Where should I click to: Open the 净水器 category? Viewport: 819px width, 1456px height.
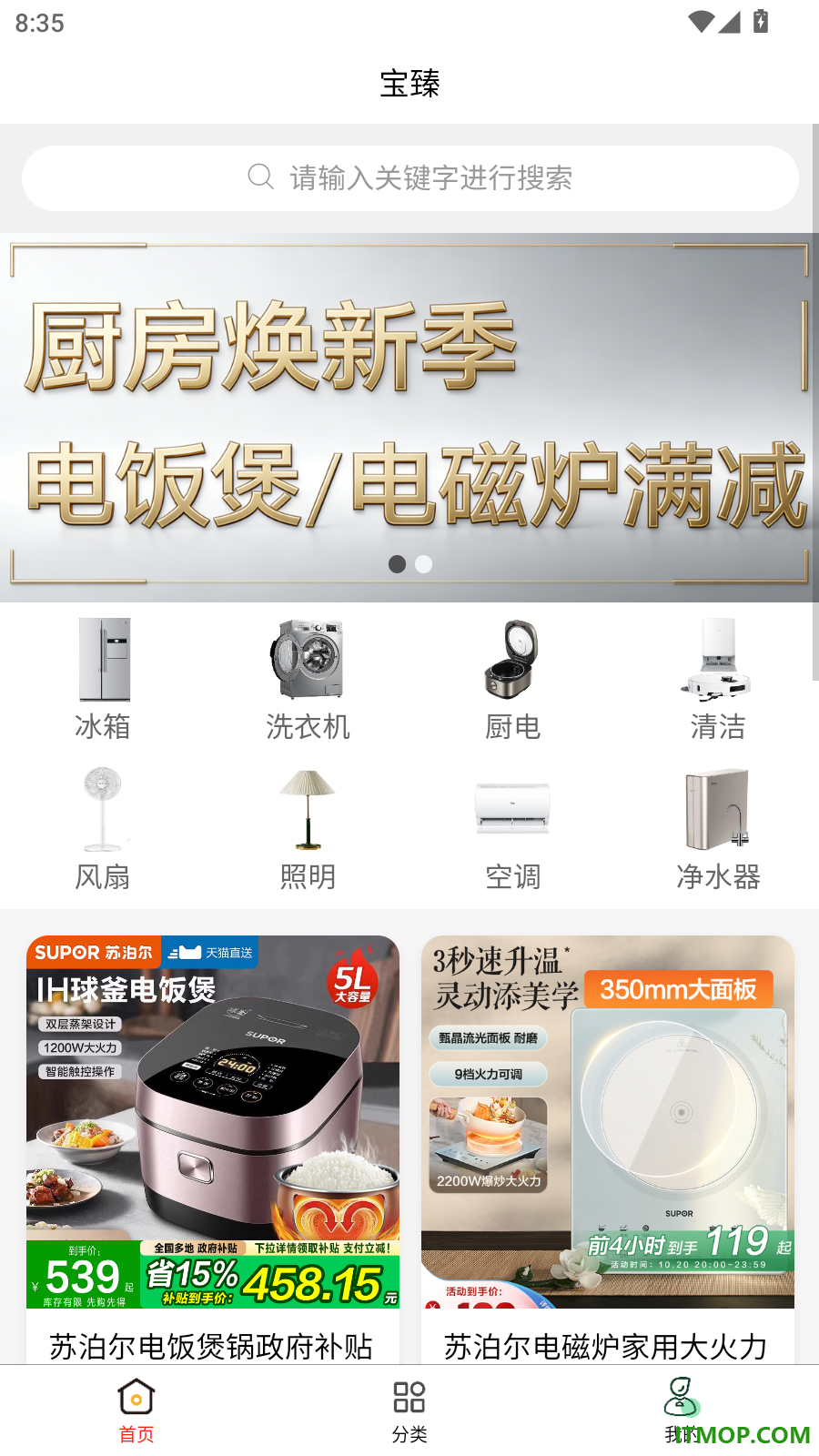[x=717, y=829]
